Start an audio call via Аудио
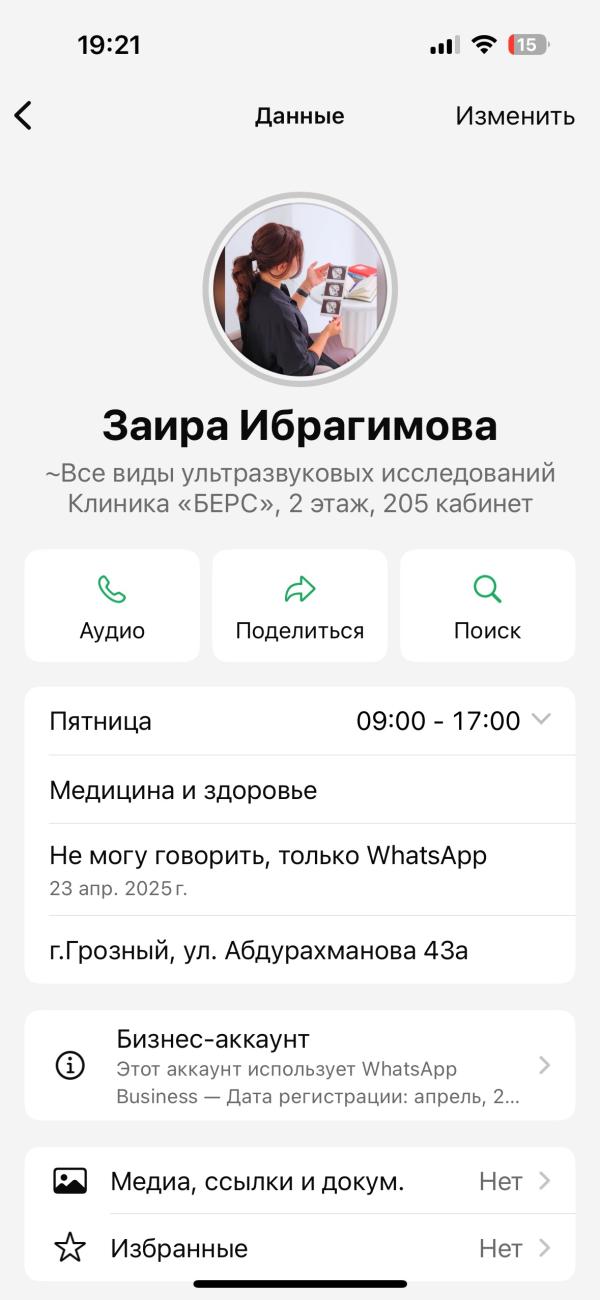600x1300 pixels. point(112,606)
